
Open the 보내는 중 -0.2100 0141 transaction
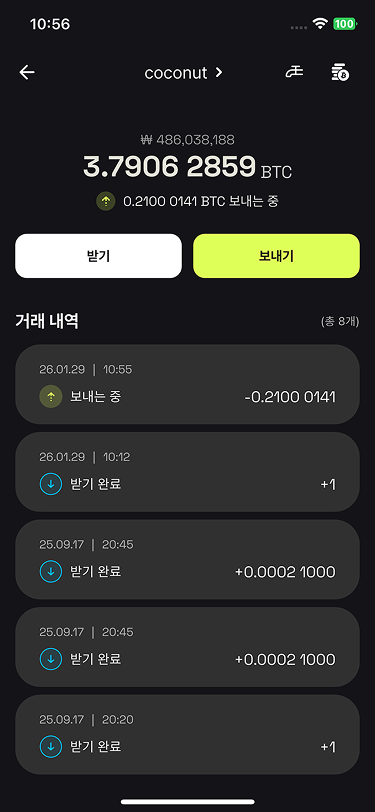(x=188, y=384)
